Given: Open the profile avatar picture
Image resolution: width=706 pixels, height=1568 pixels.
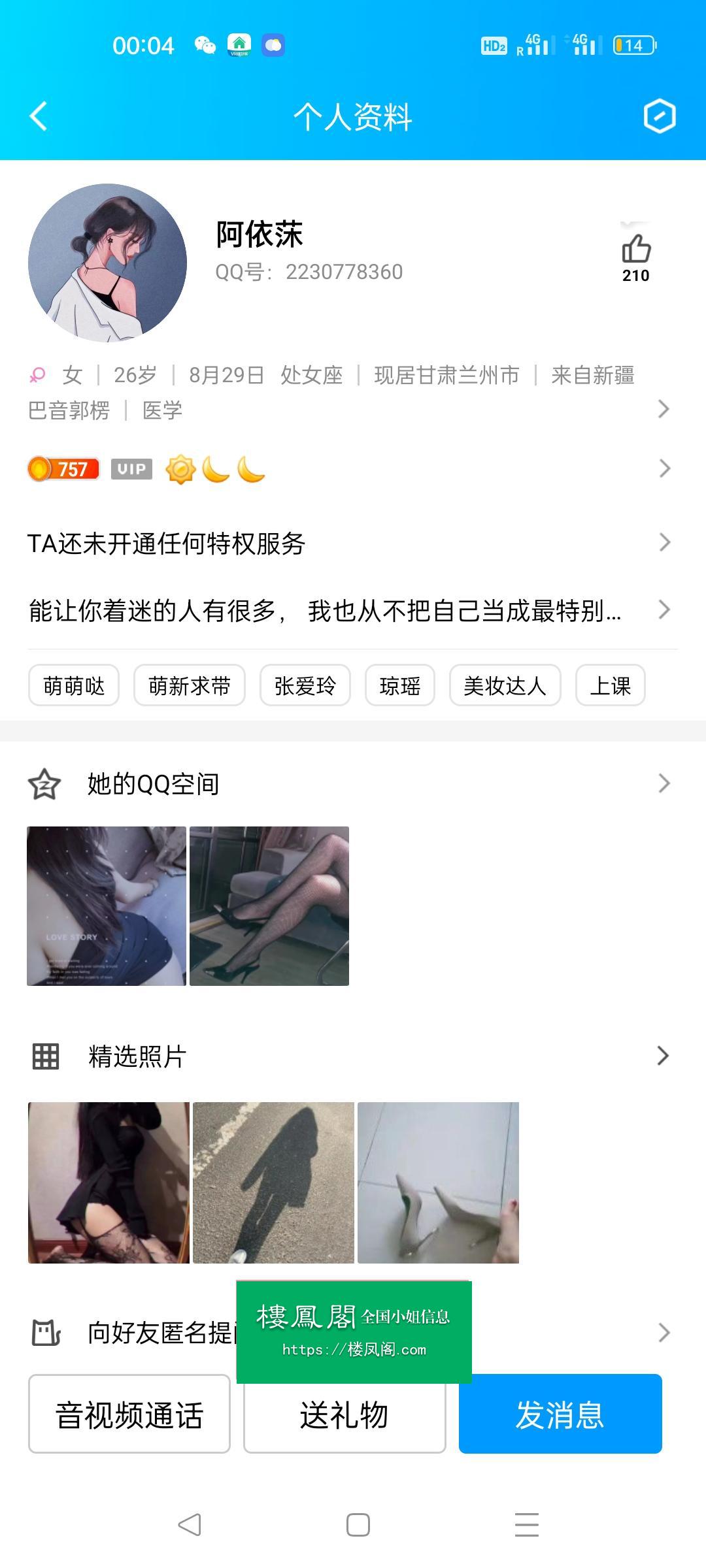Looking at the screenshot, I should tap(107, 263).
